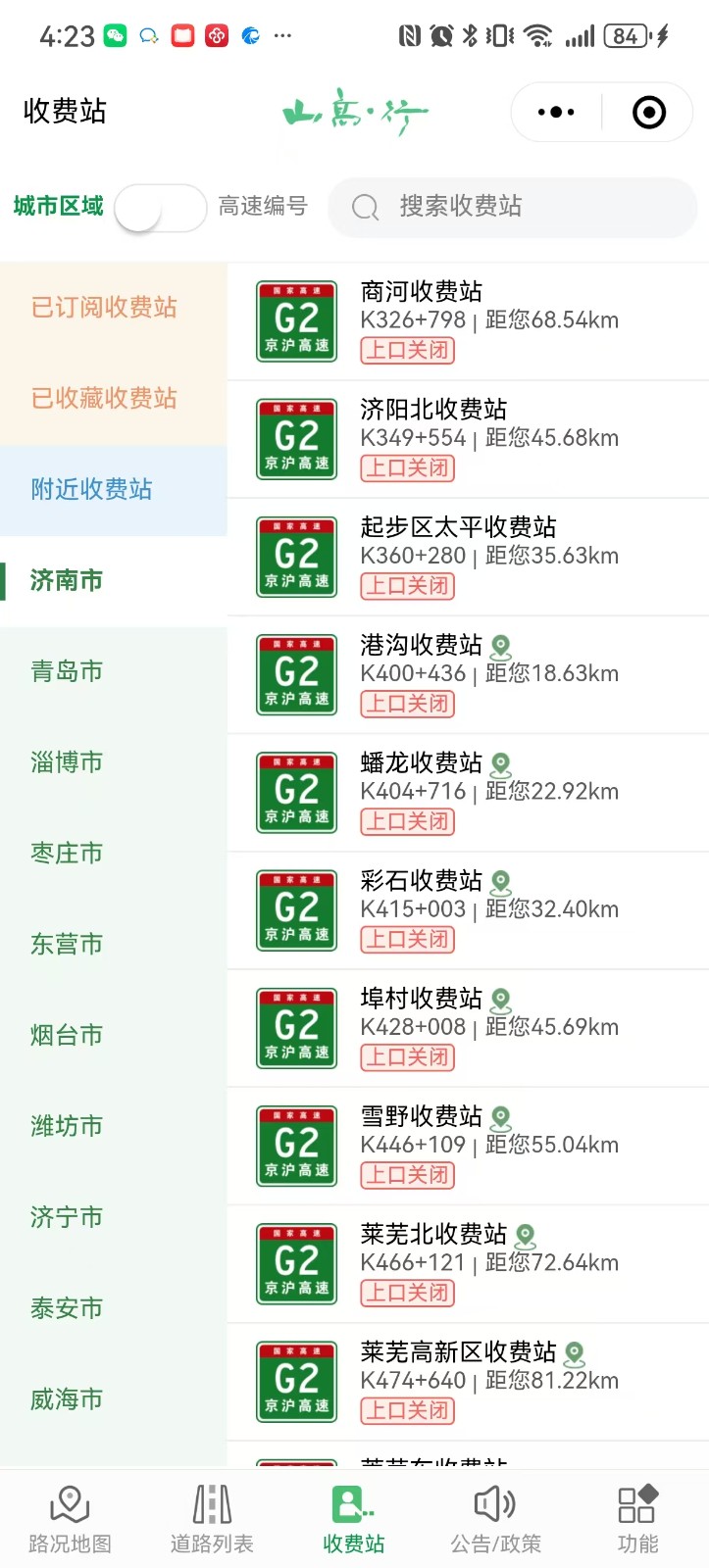Go to the 路况地图 tab

click(70, 1518)
